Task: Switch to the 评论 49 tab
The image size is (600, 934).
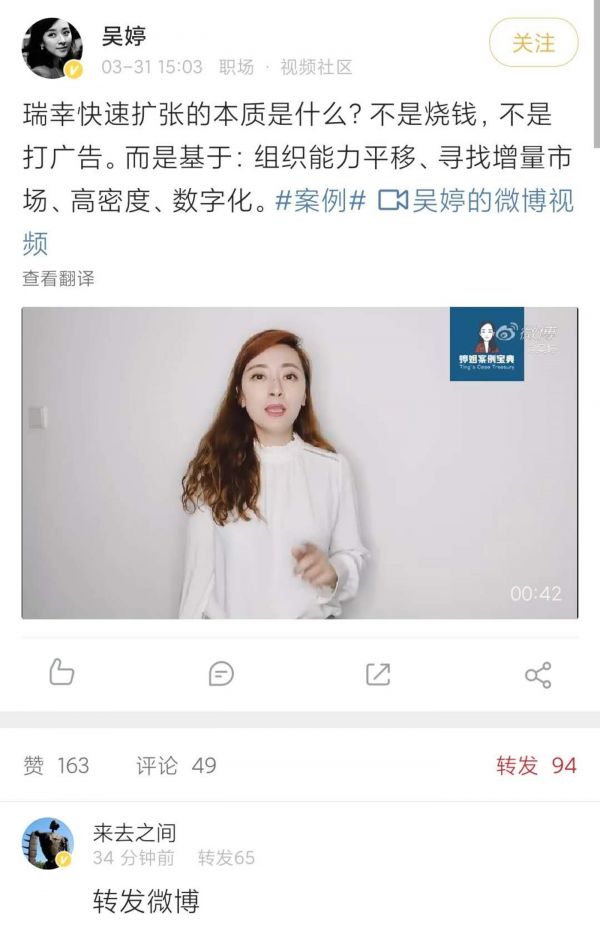Action: [x=176, y=765]
